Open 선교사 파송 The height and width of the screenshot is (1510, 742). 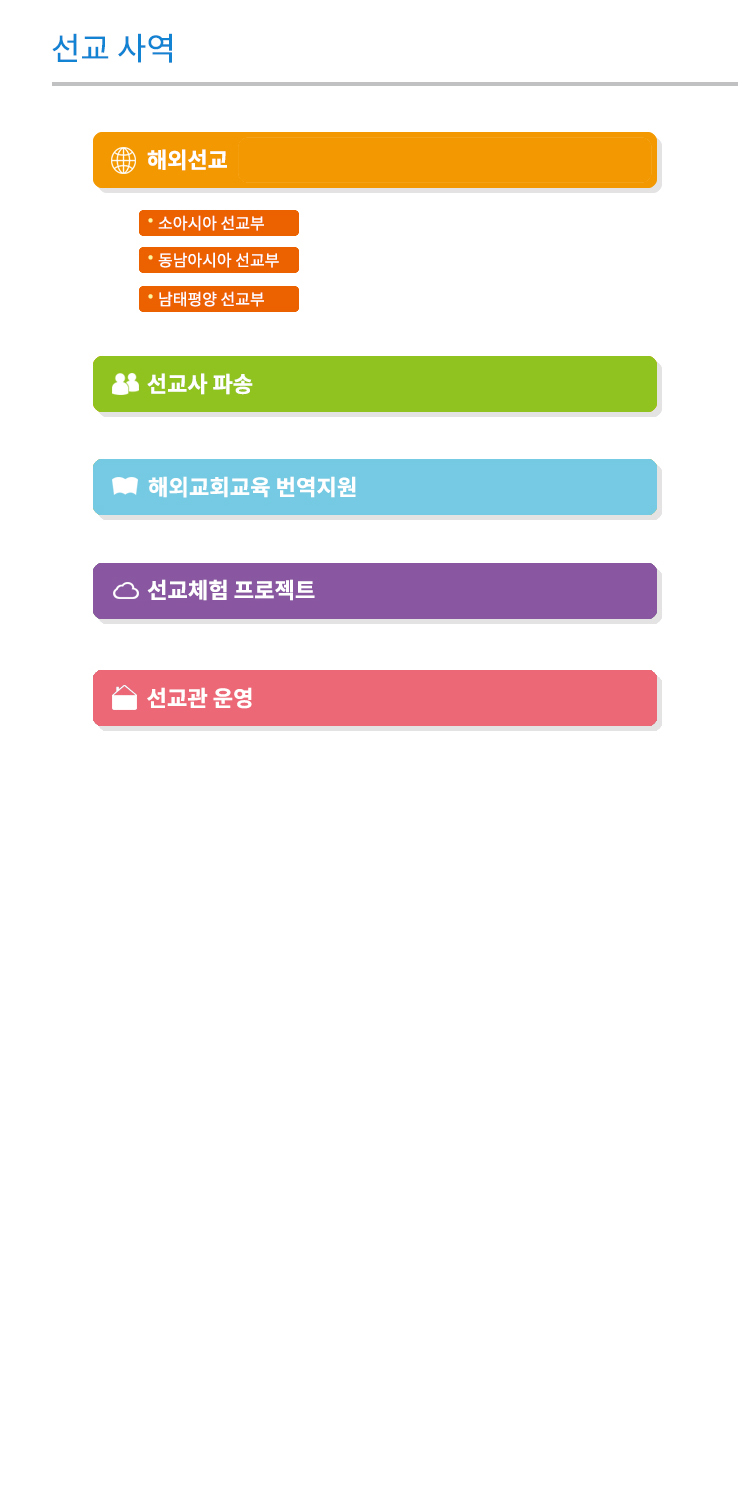click(375, 384)
